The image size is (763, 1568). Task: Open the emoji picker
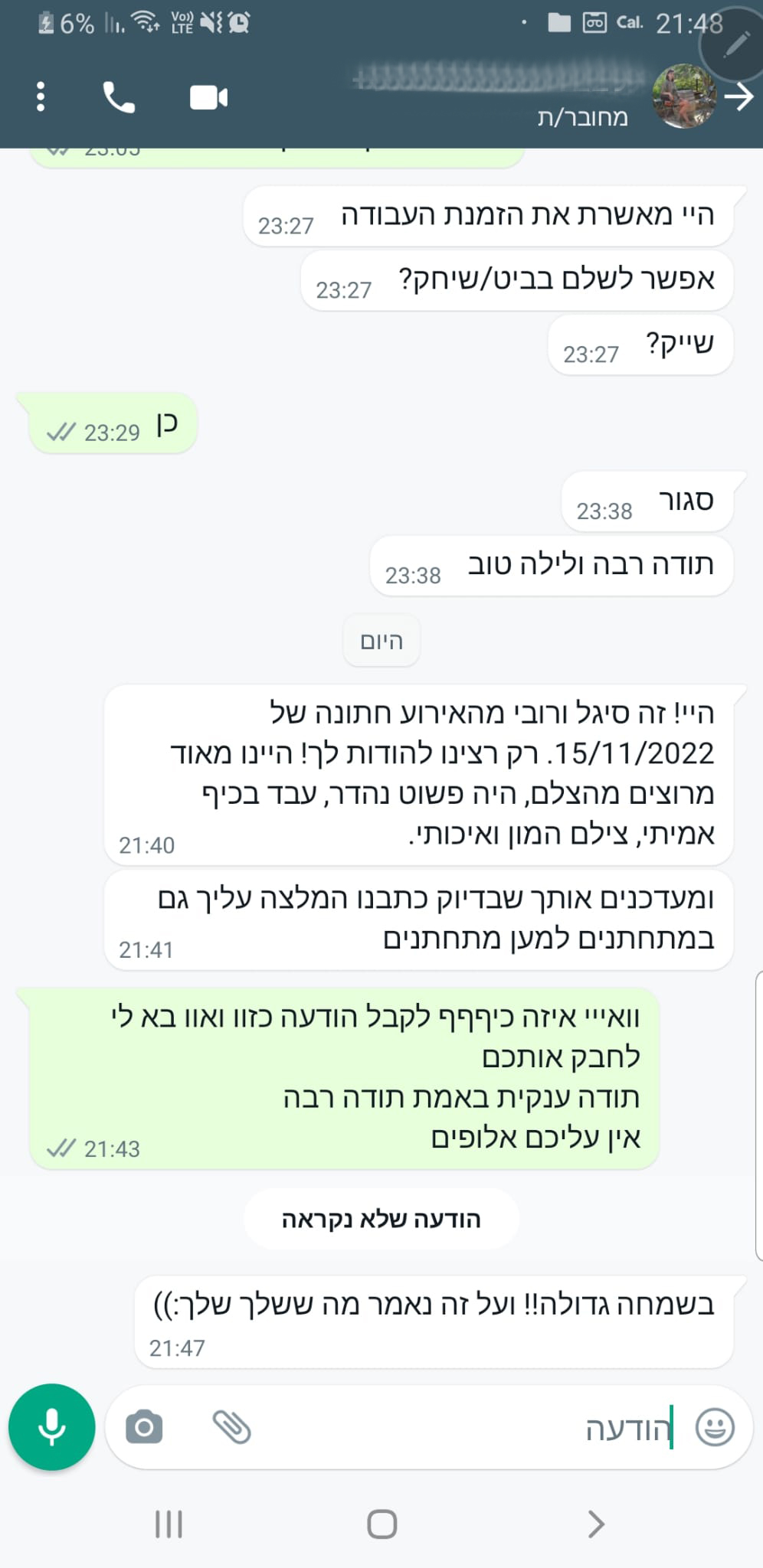714,1427
